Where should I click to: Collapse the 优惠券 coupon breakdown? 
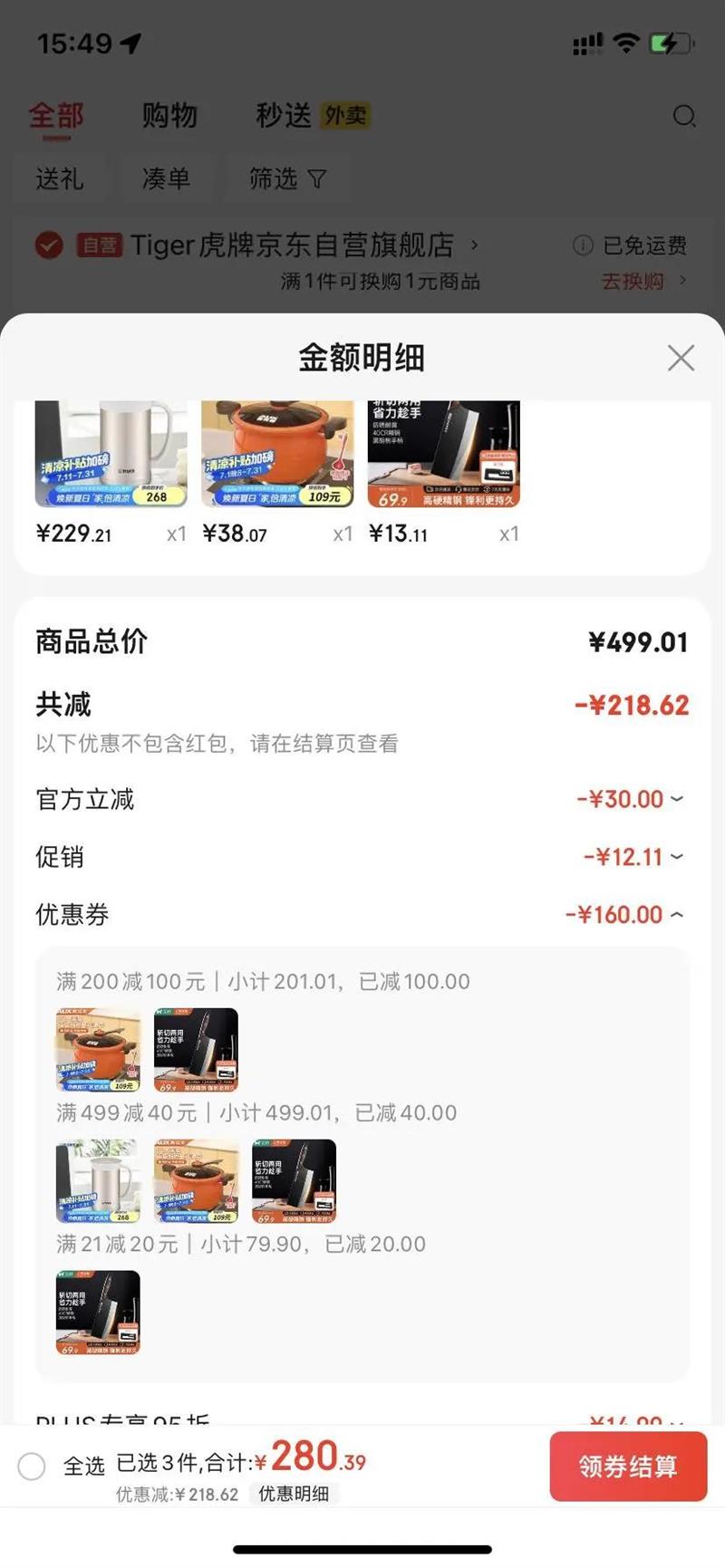tap(625, 915)
